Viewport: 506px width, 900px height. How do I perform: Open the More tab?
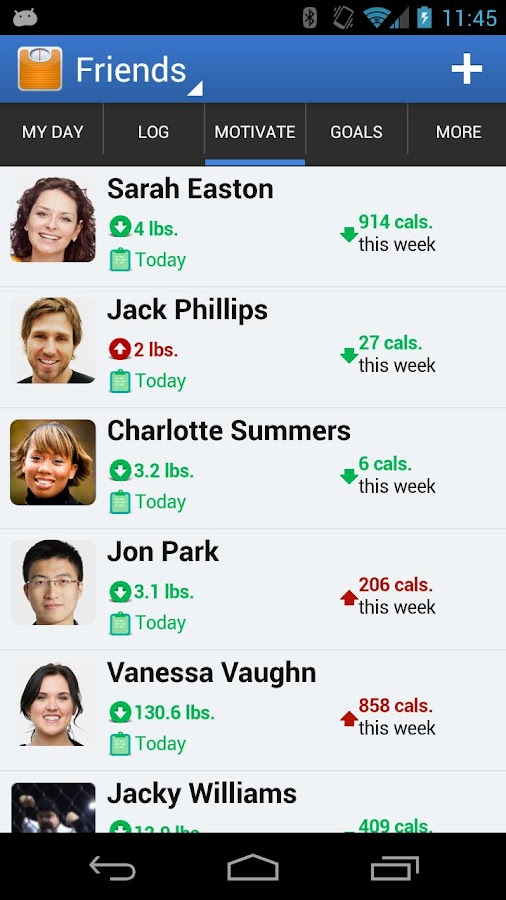[457, 132]
